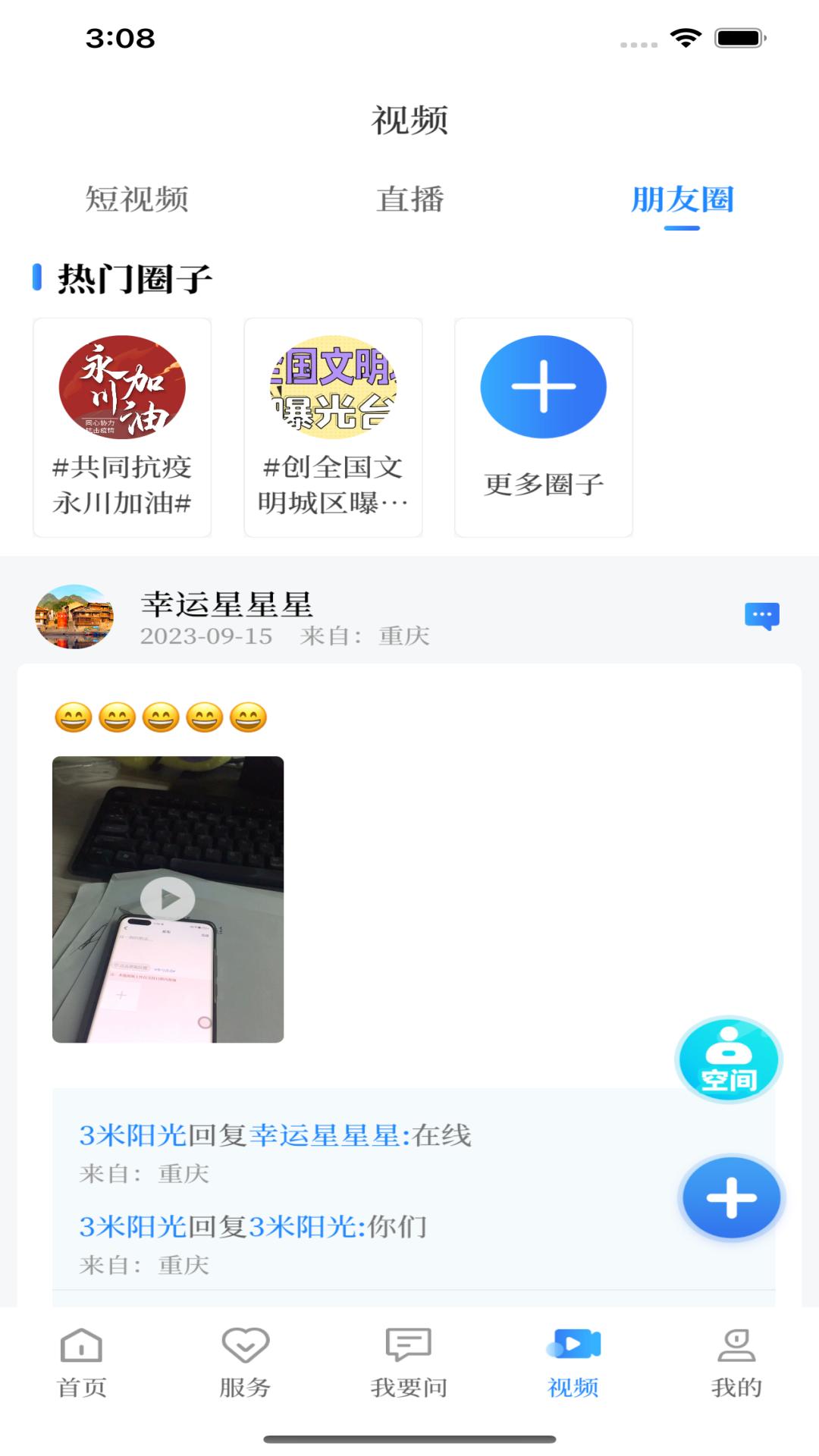The height and width of the screenshot is (1456, 819).
Task: Click 3米阳光 in the first reply
Action: point(124,1134)
